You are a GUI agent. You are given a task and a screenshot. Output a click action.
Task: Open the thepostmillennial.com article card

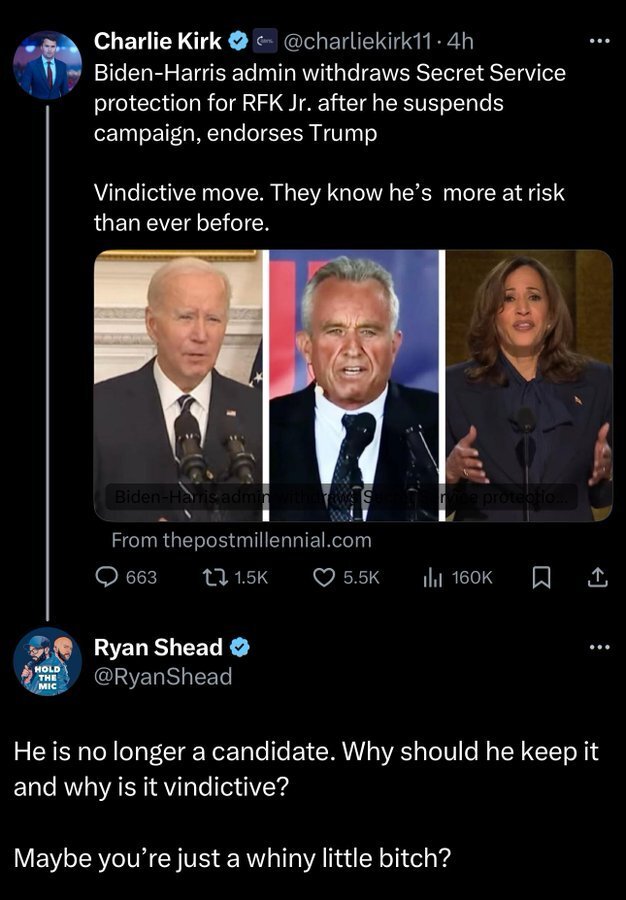pyautogui.click(x=353, y=385)
